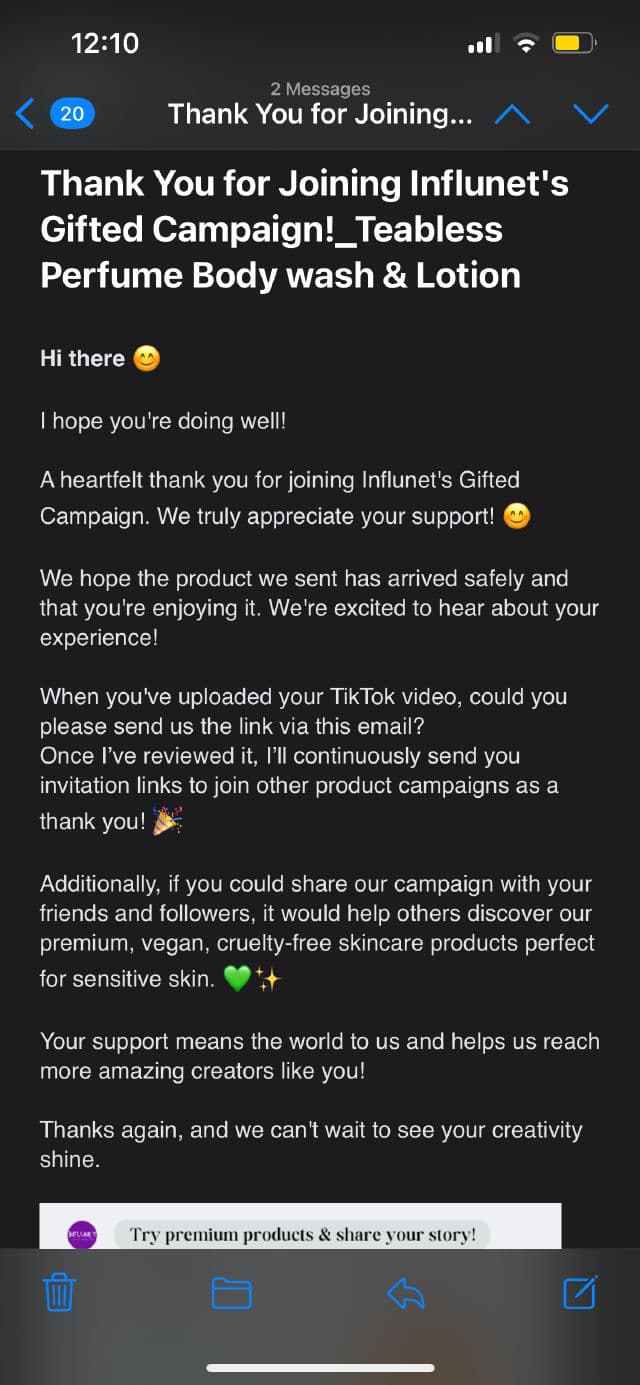Reply to this email
Image resolution: width=640 pixels, height=1385 pixels.
click(405, 1293)
